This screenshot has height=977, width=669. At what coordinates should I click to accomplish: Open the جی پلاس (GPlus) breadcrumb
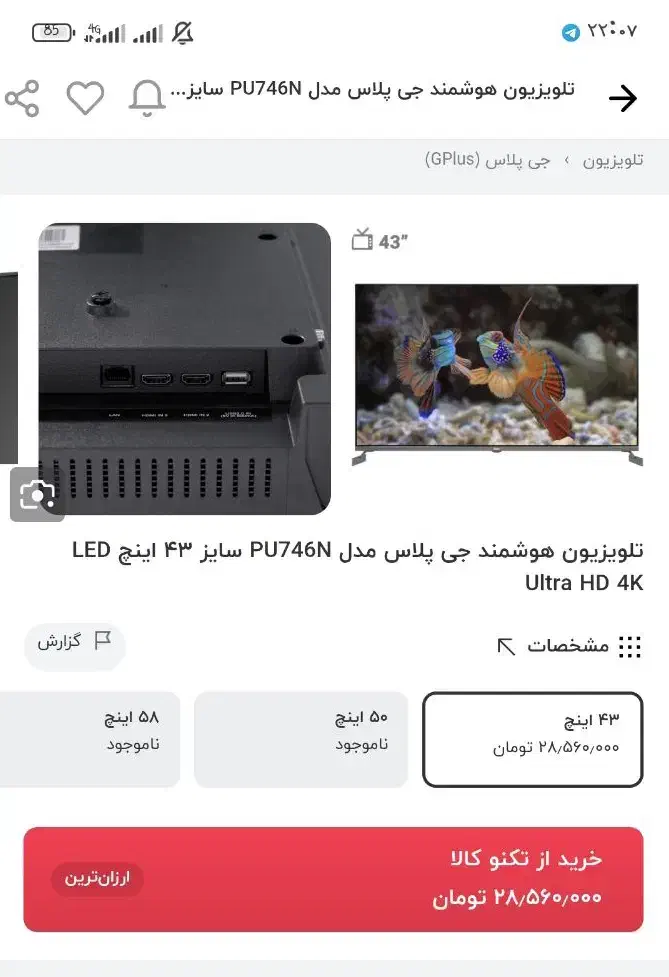tap(487, 160)
